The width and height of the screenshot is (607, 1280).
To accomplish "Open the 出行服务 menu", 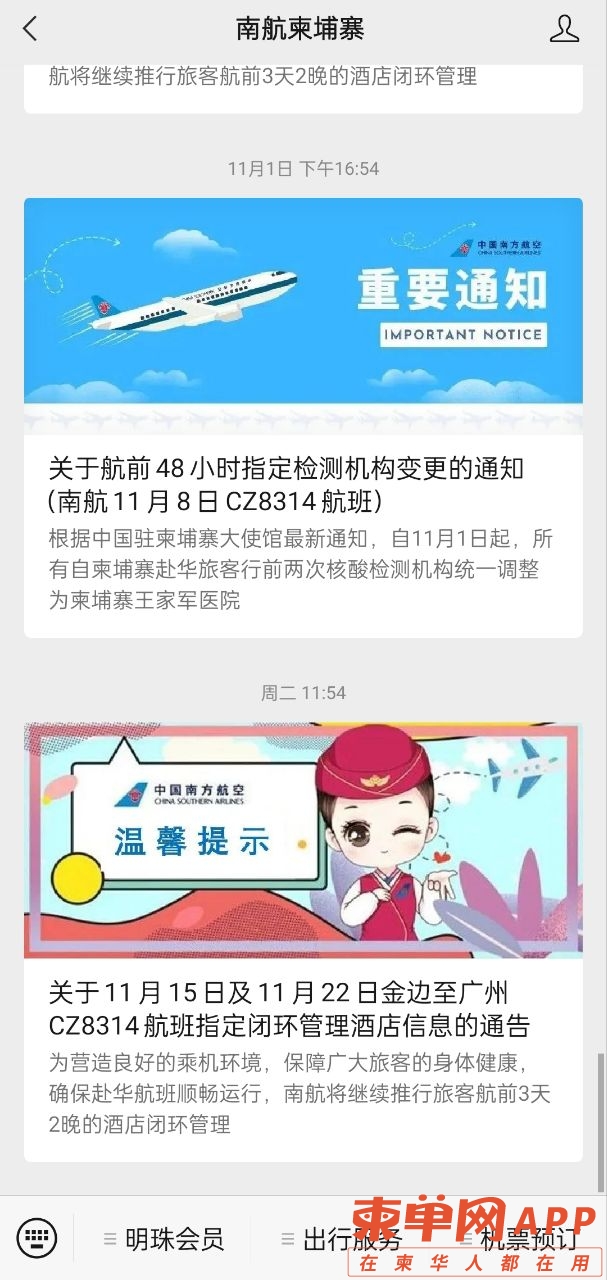I will pos(342,1240).
